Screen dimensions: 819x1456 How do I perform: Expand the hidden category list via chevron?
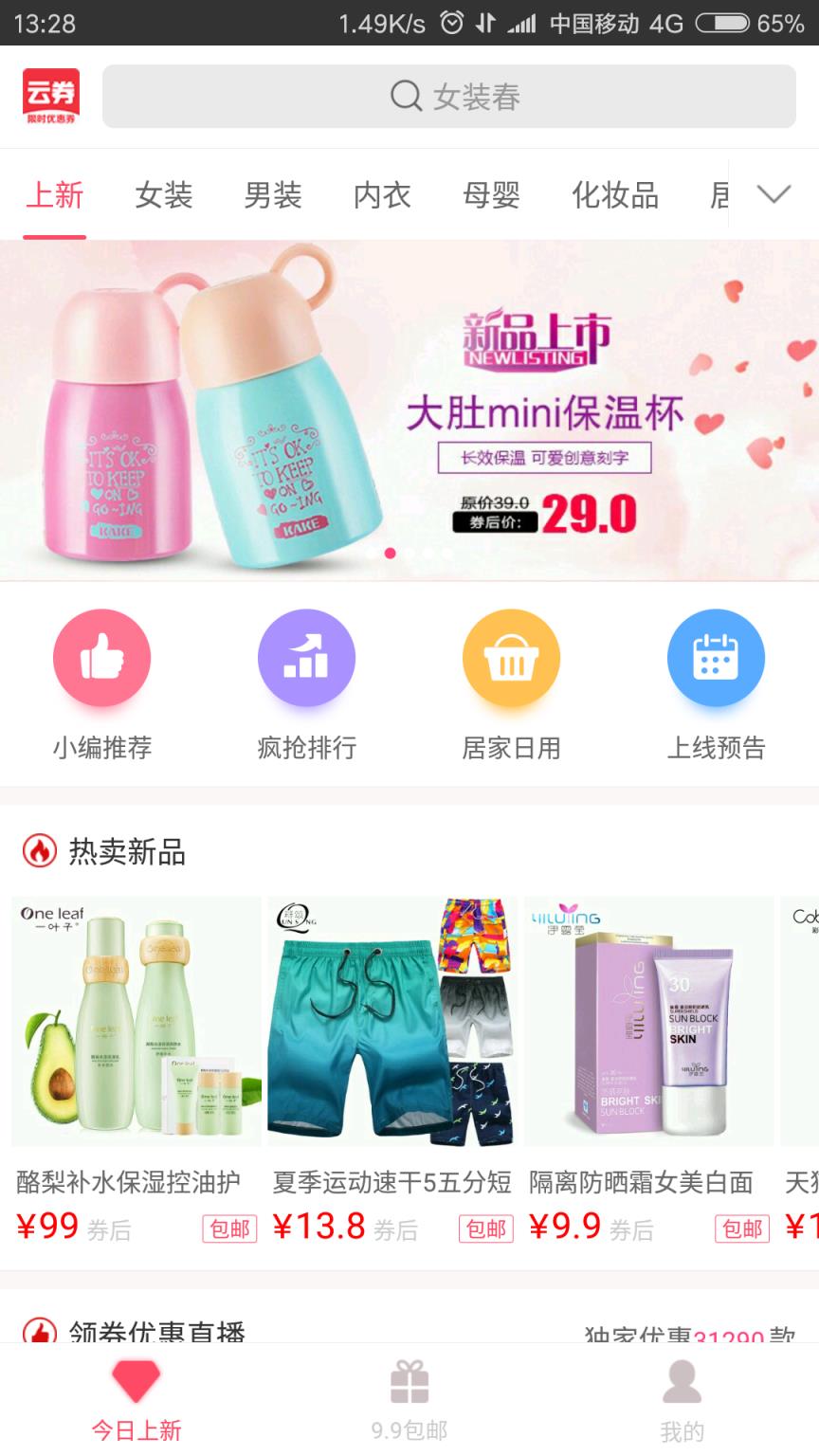pyautogui.click(x=773, y=194)
